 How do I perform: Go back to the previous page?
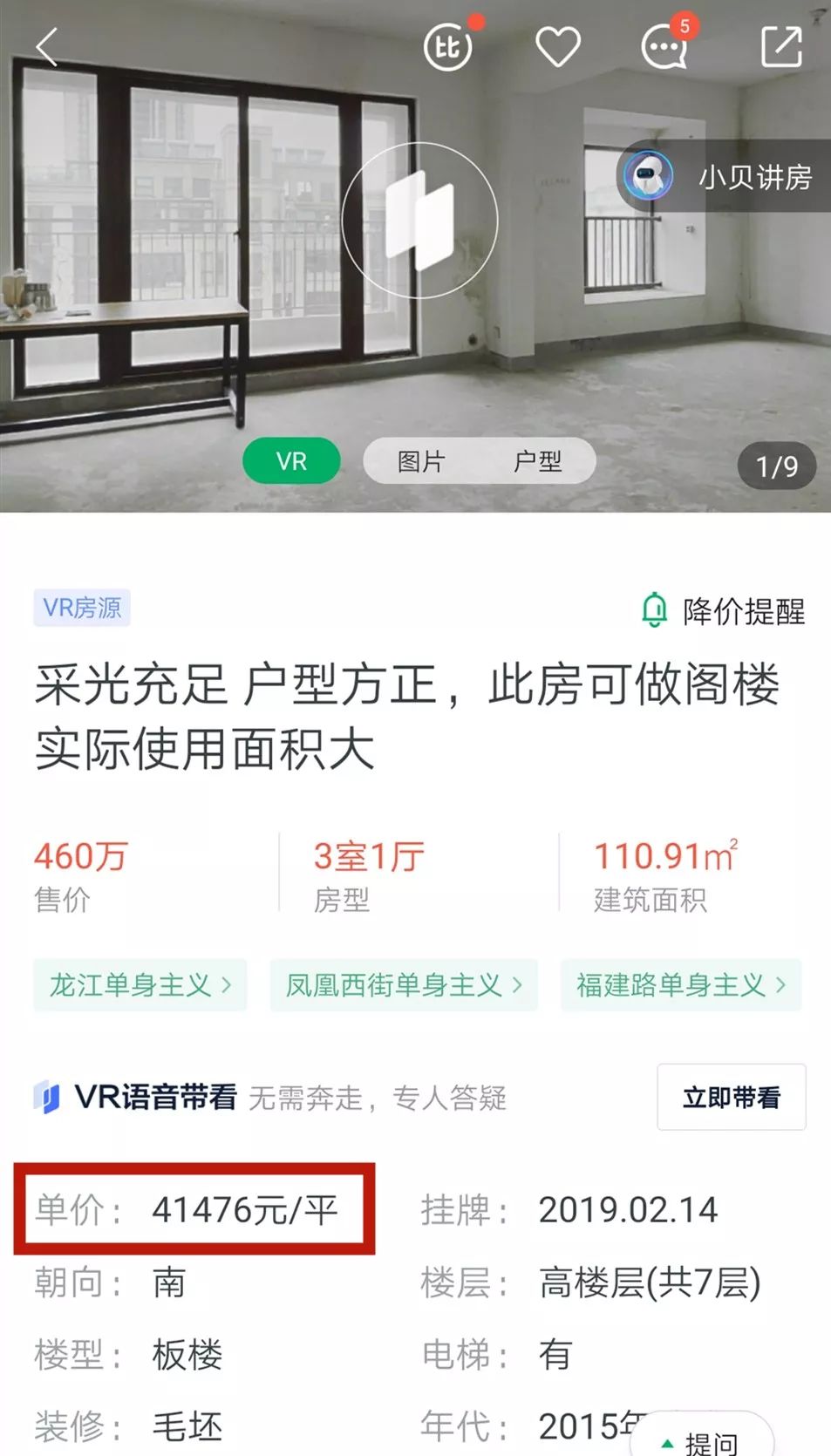48,47
